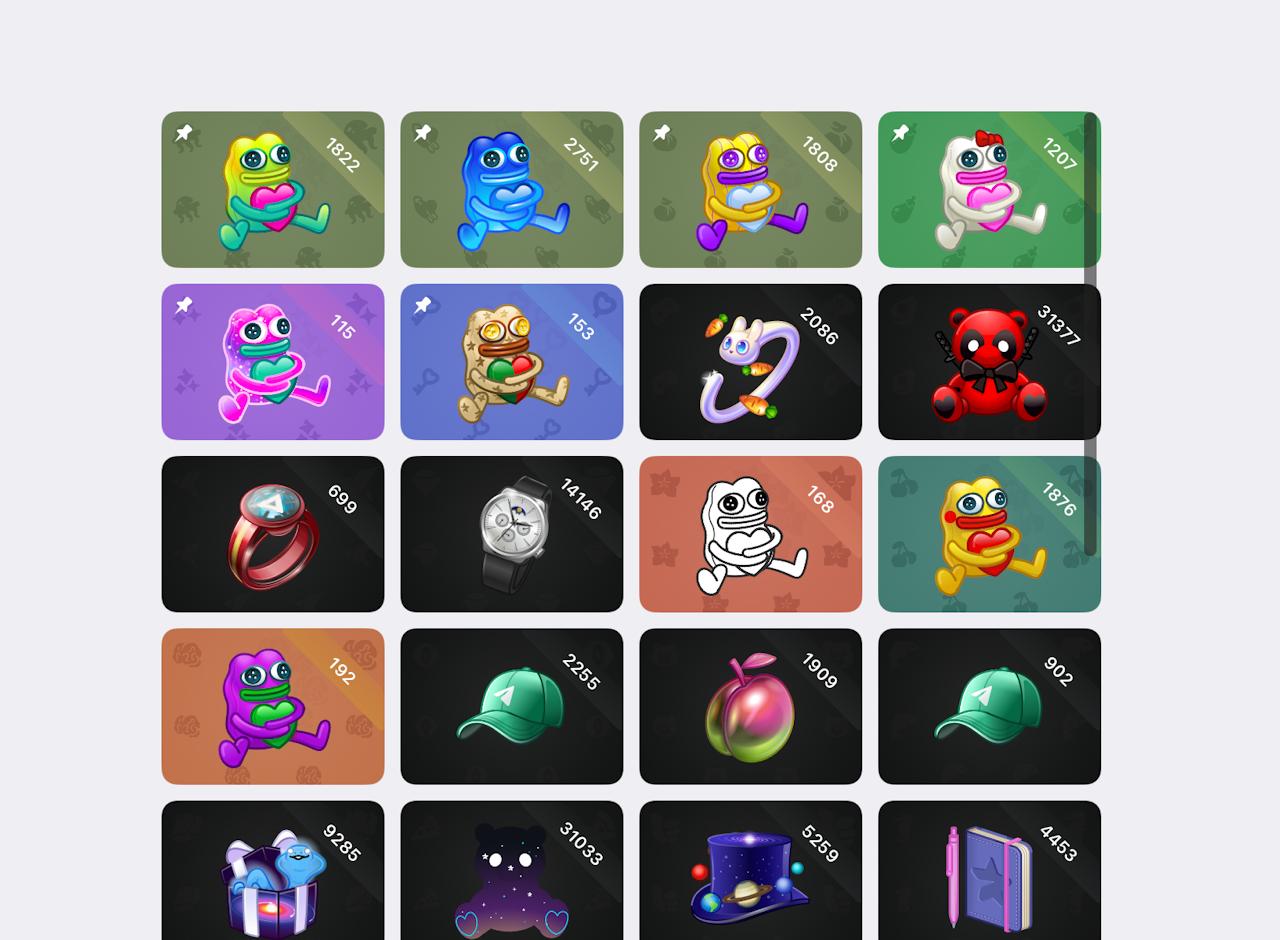Open the outline frog gift numbered 168

[x=750, y=534]
